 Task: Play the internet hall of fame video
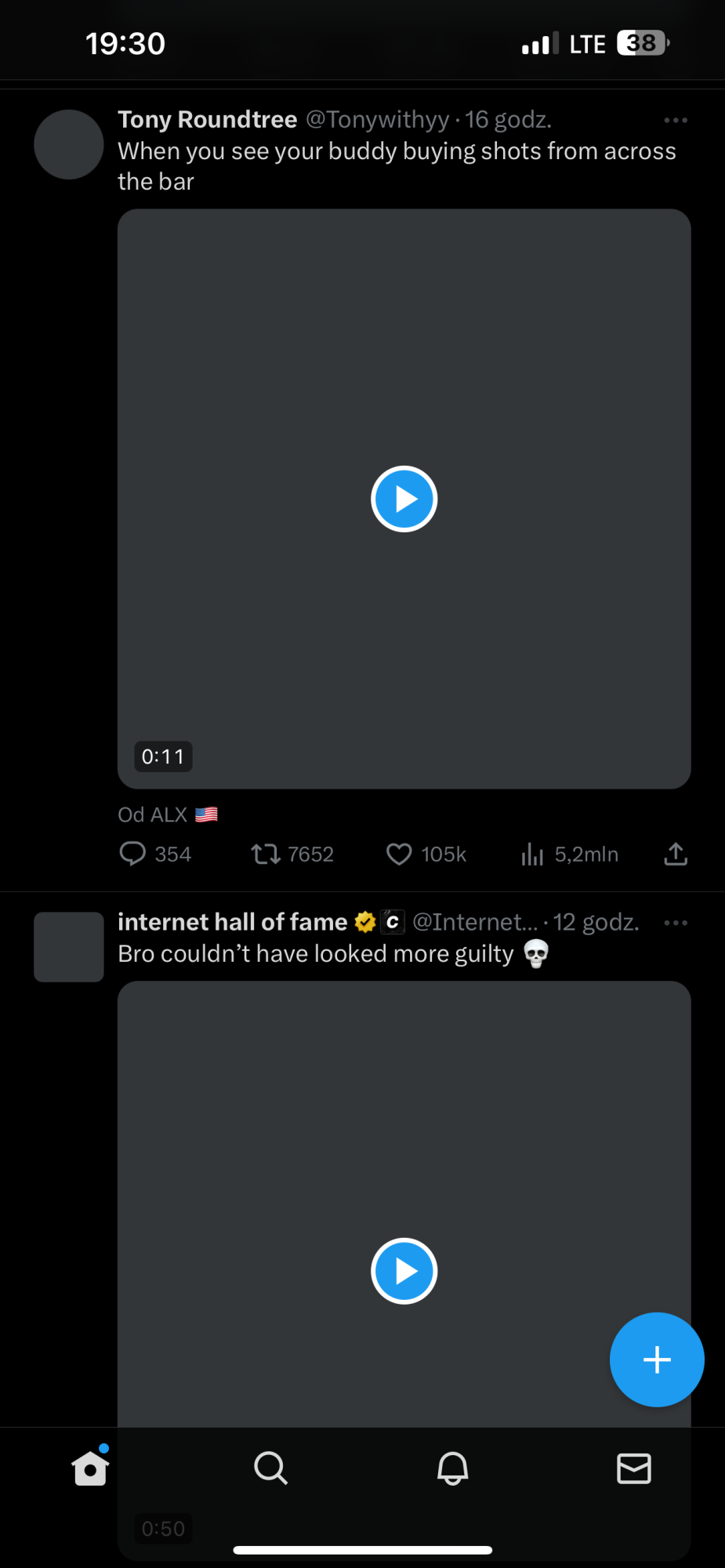tap(404, 1271)
